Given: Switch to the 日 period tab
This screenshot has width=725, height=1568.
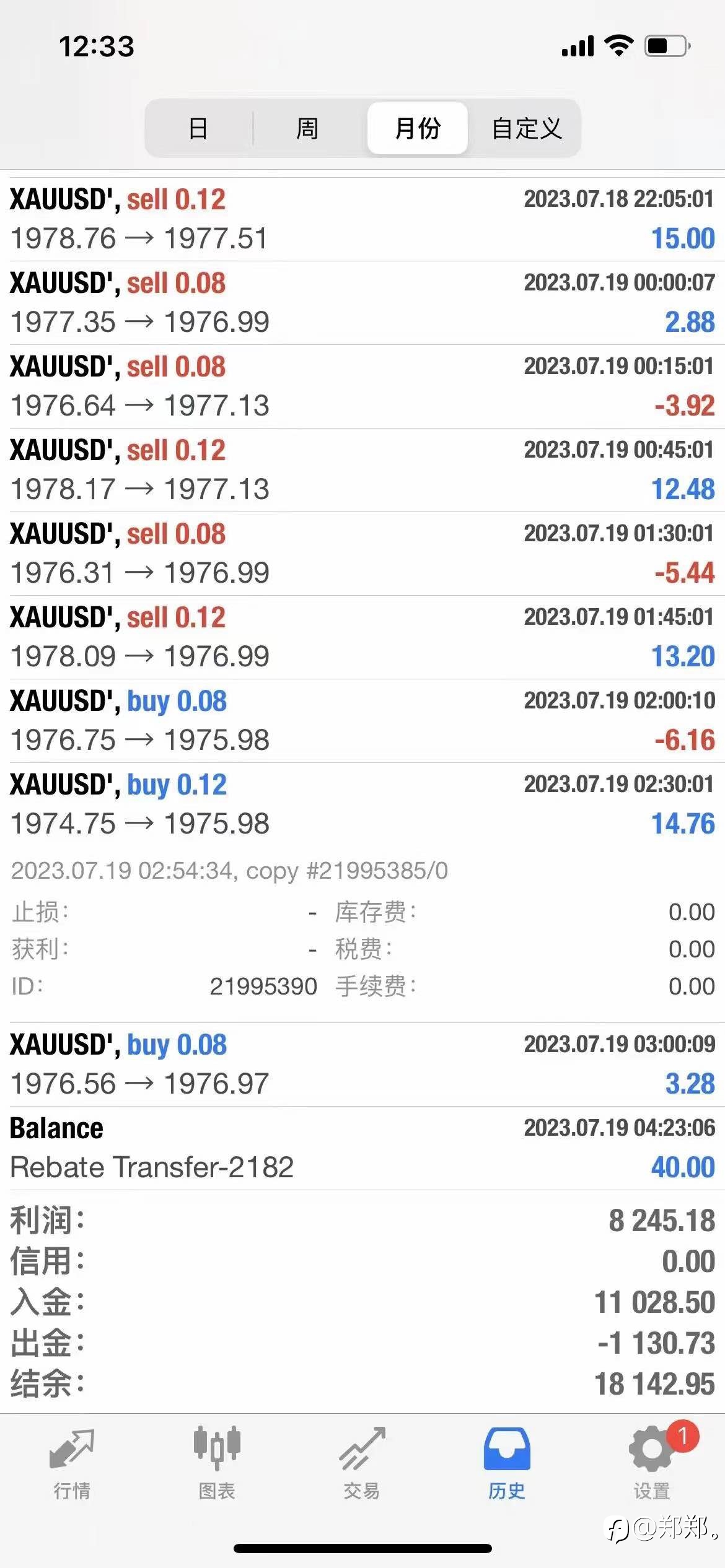Looking at the screenshot, I should click(x=198, y=128).
